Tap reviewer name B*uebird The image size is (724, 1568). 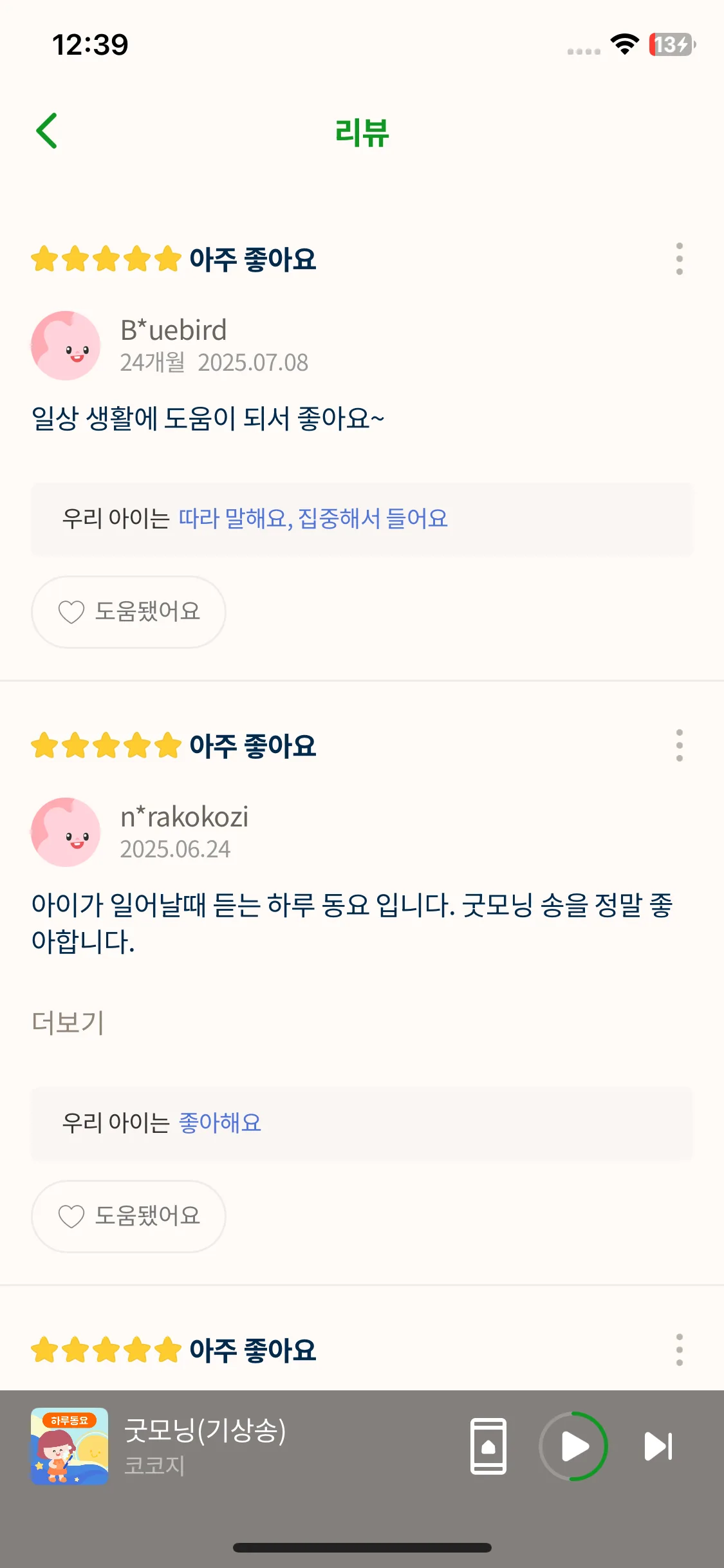[x=173, y=330]
